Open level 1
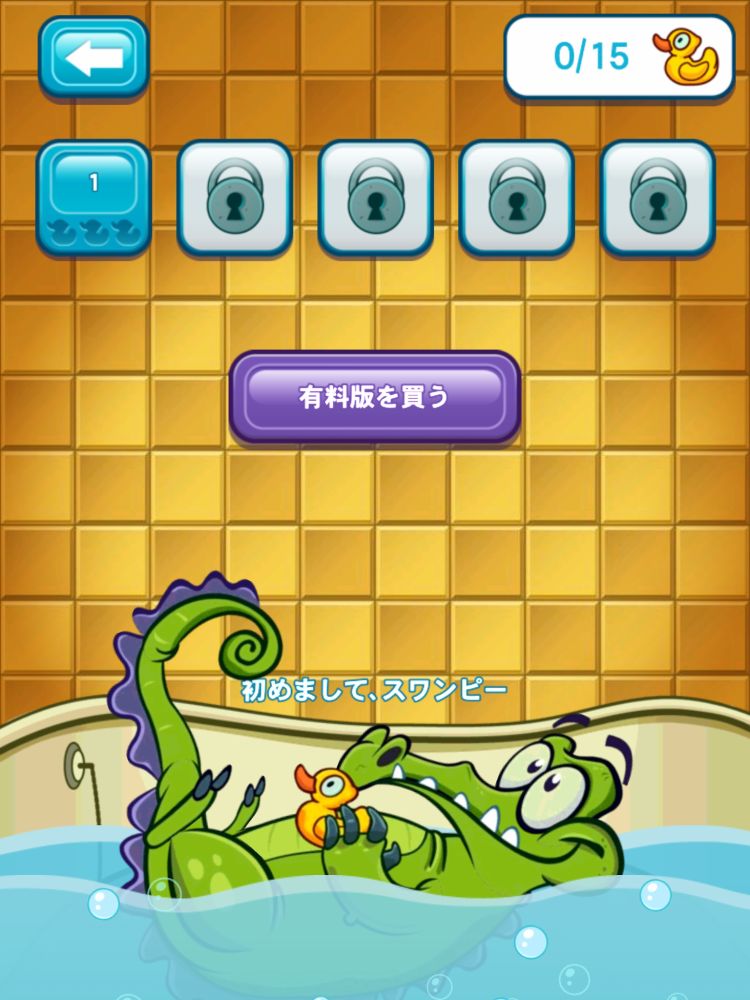Image resolution: width=750 pixels, height=1000 pixels. click(94, 197)
